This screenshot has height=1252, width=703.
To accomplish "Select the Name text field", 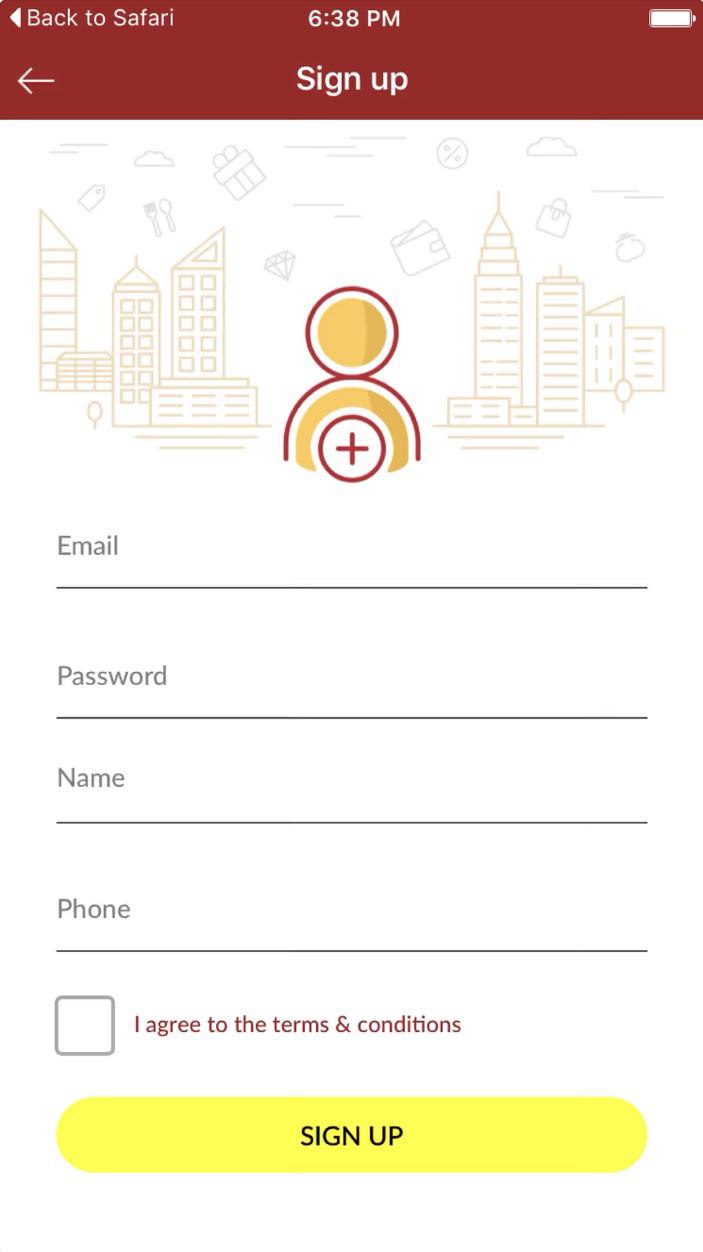I will coord(351,790).
